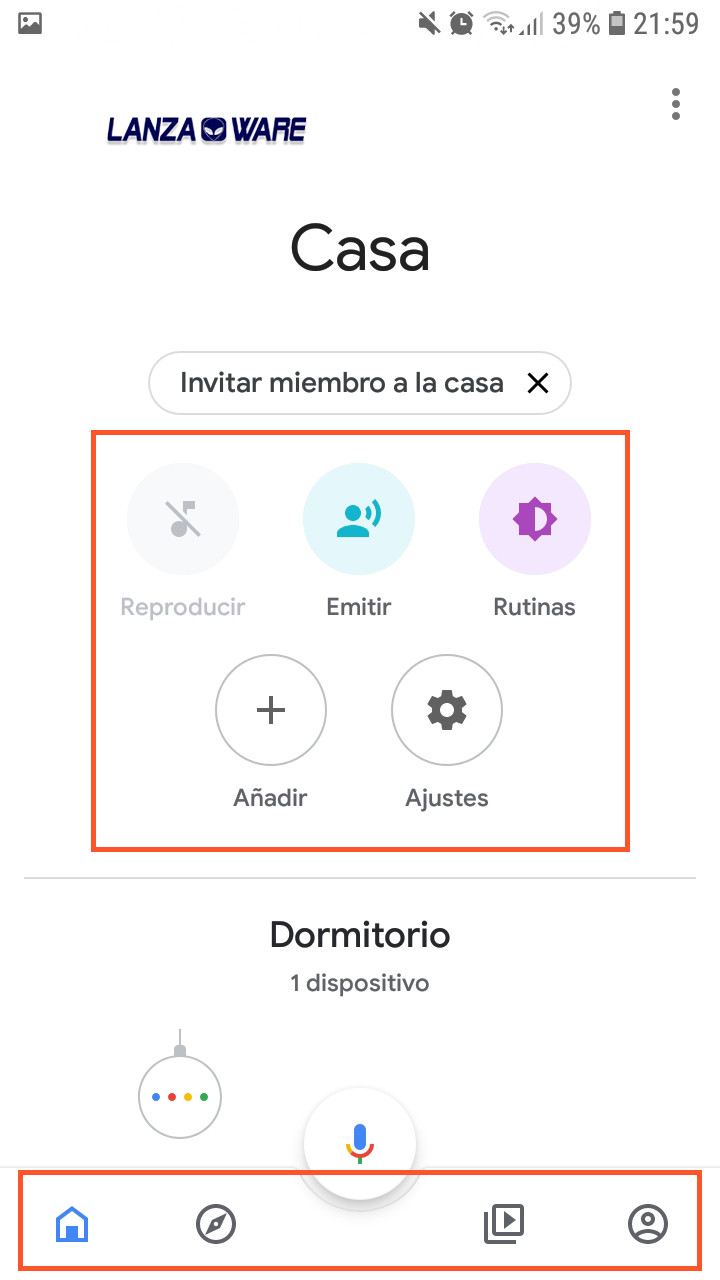The image size is (720, 1280).
Task: Dismiss the invite member chip
Action: coord(538,382)
